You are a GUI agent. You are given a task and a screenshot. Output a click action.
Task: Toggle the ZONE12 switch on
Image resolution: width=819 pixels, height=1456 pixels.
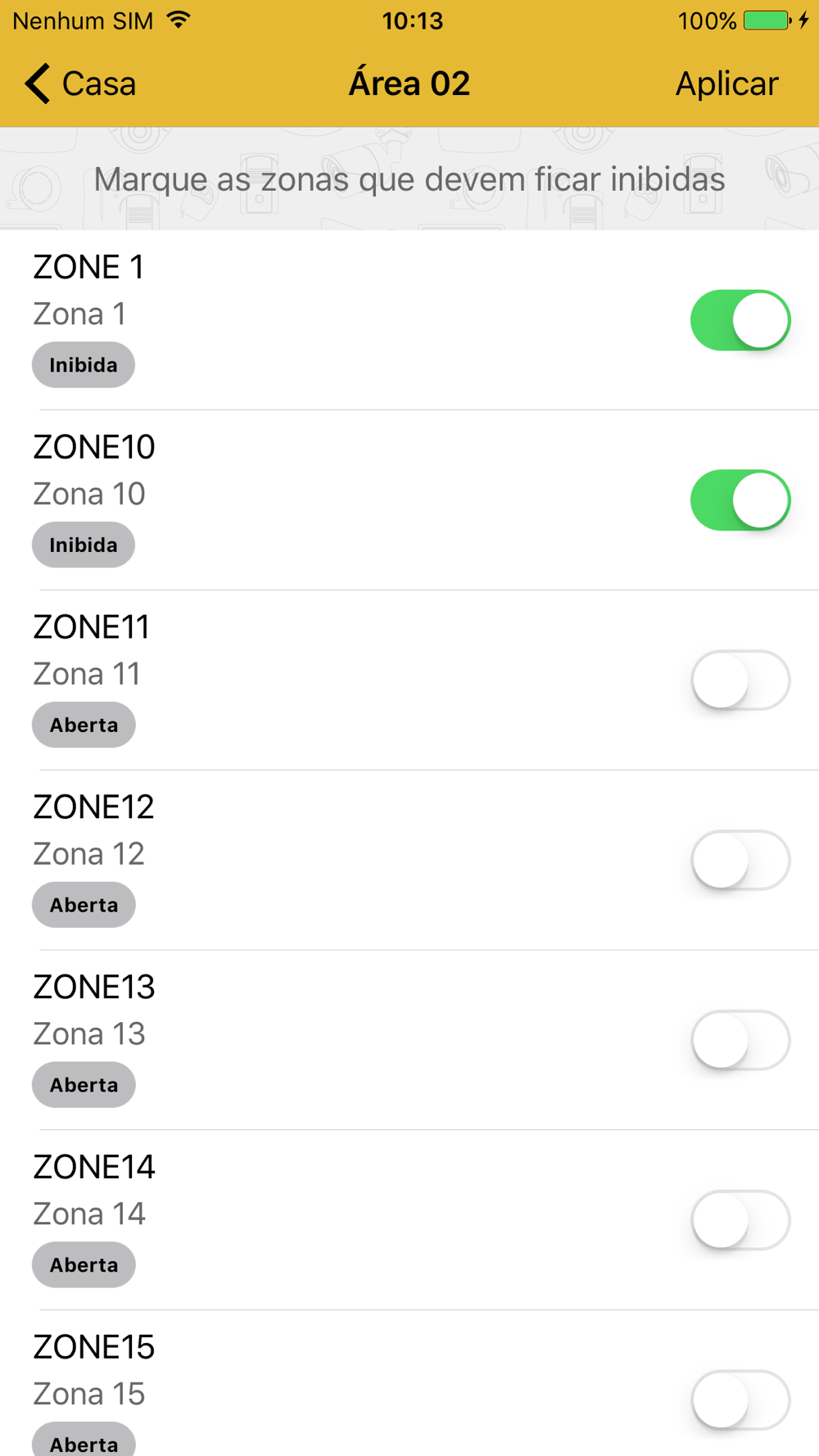coord(740,861)
